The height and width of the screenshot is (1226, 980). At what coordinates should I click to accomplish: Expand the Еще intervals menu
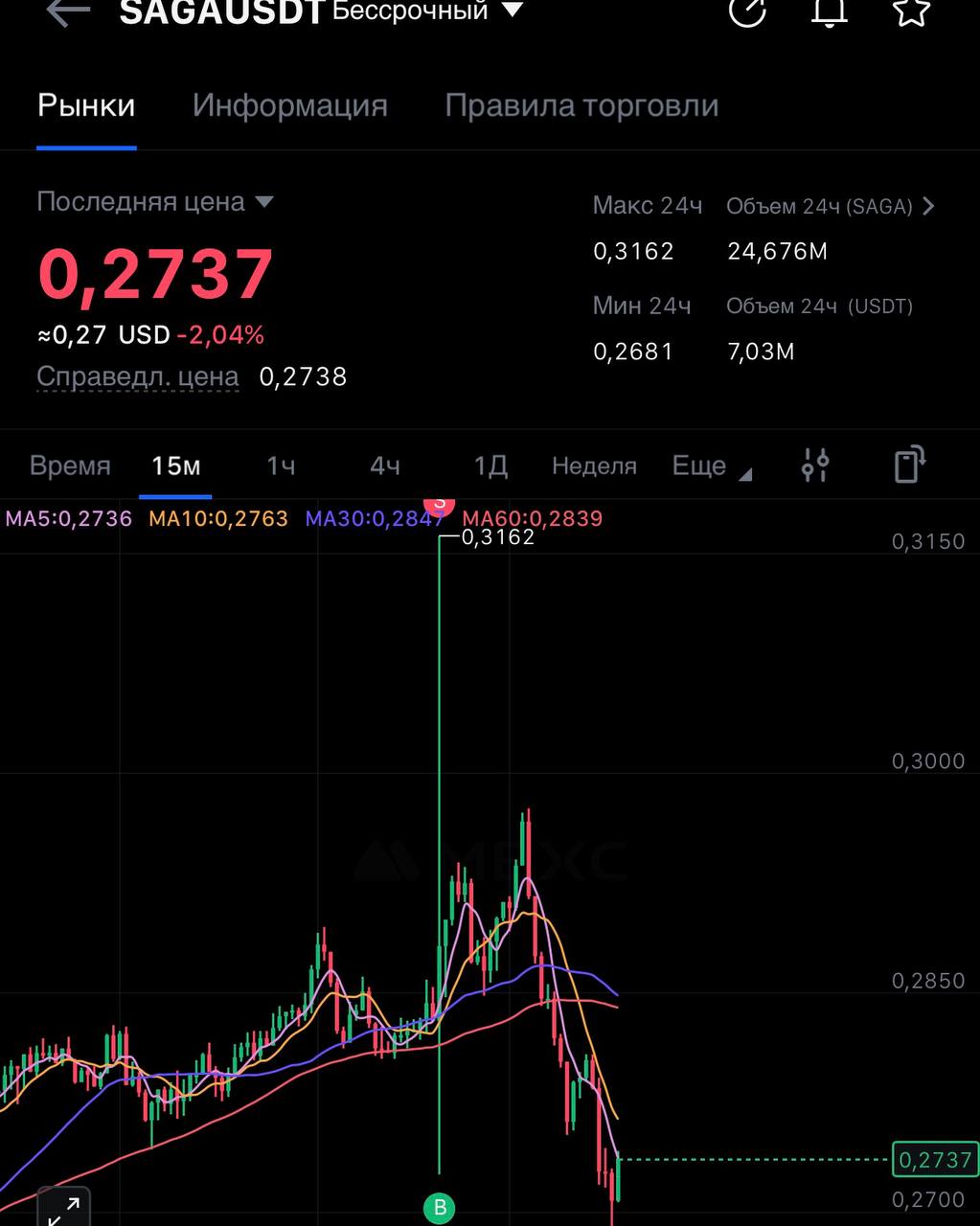tap(712, 466)
